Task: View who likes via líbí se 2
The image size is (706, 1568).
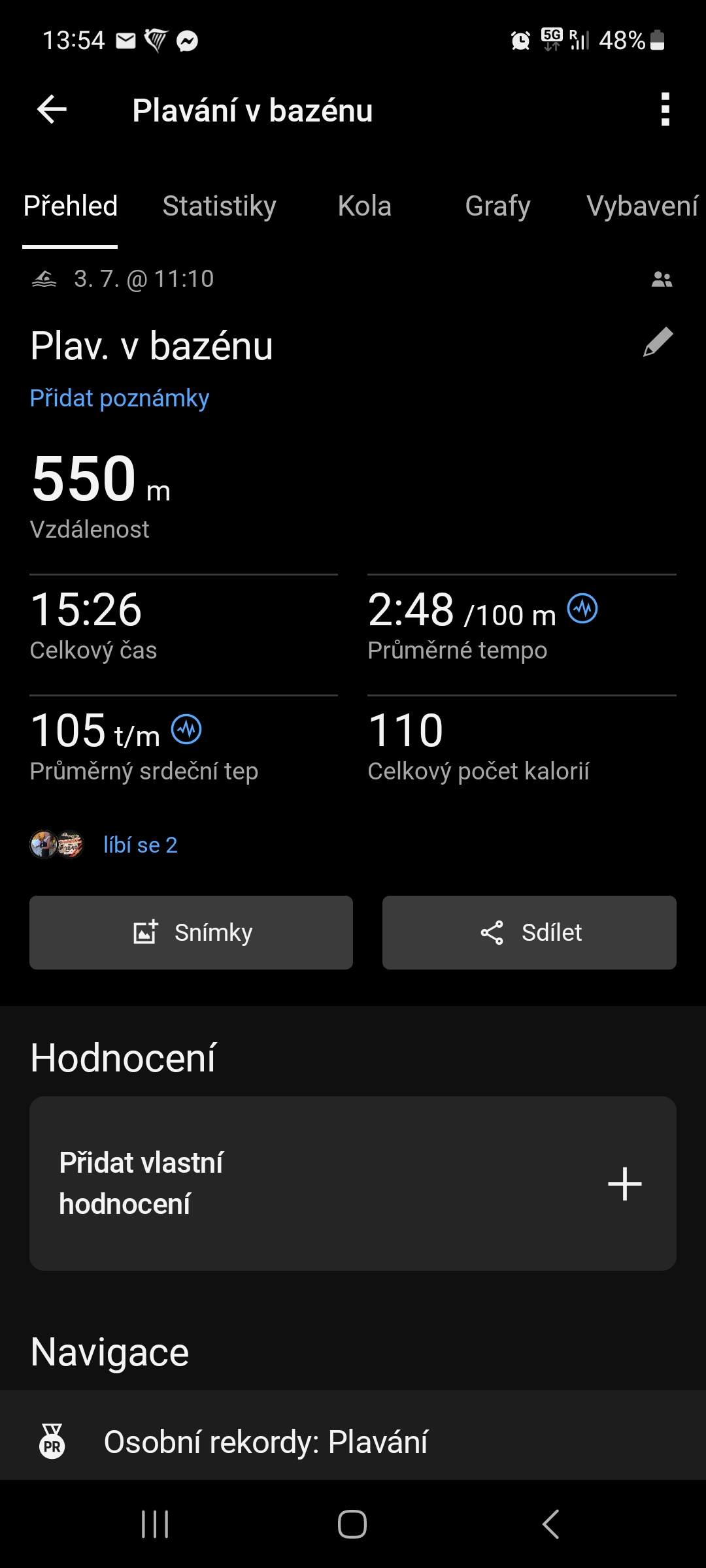Action: tap(140, 845)
